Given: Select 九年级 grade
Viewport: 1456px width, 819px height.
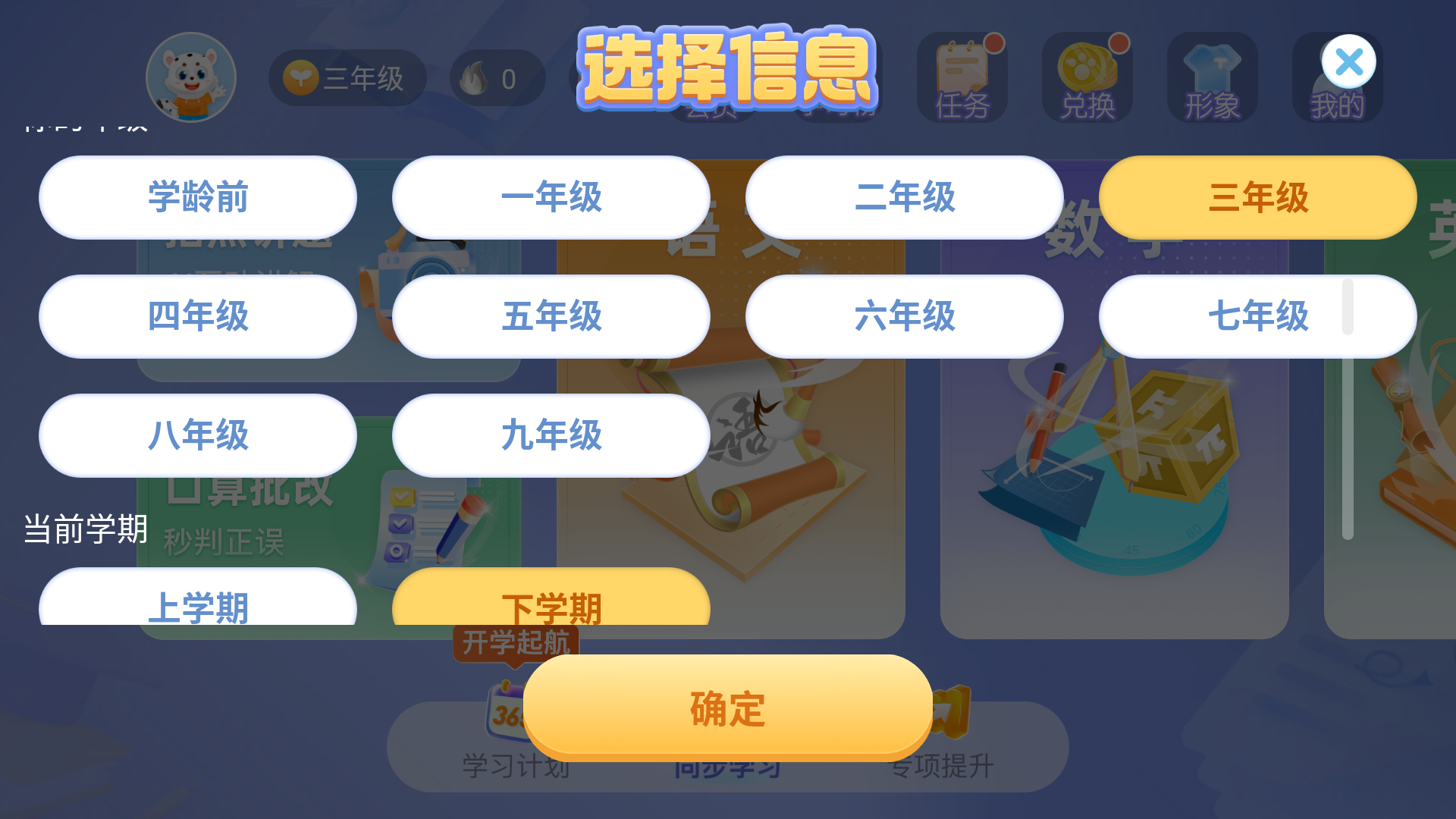Looking at the screenshot, I should [551, 435].
